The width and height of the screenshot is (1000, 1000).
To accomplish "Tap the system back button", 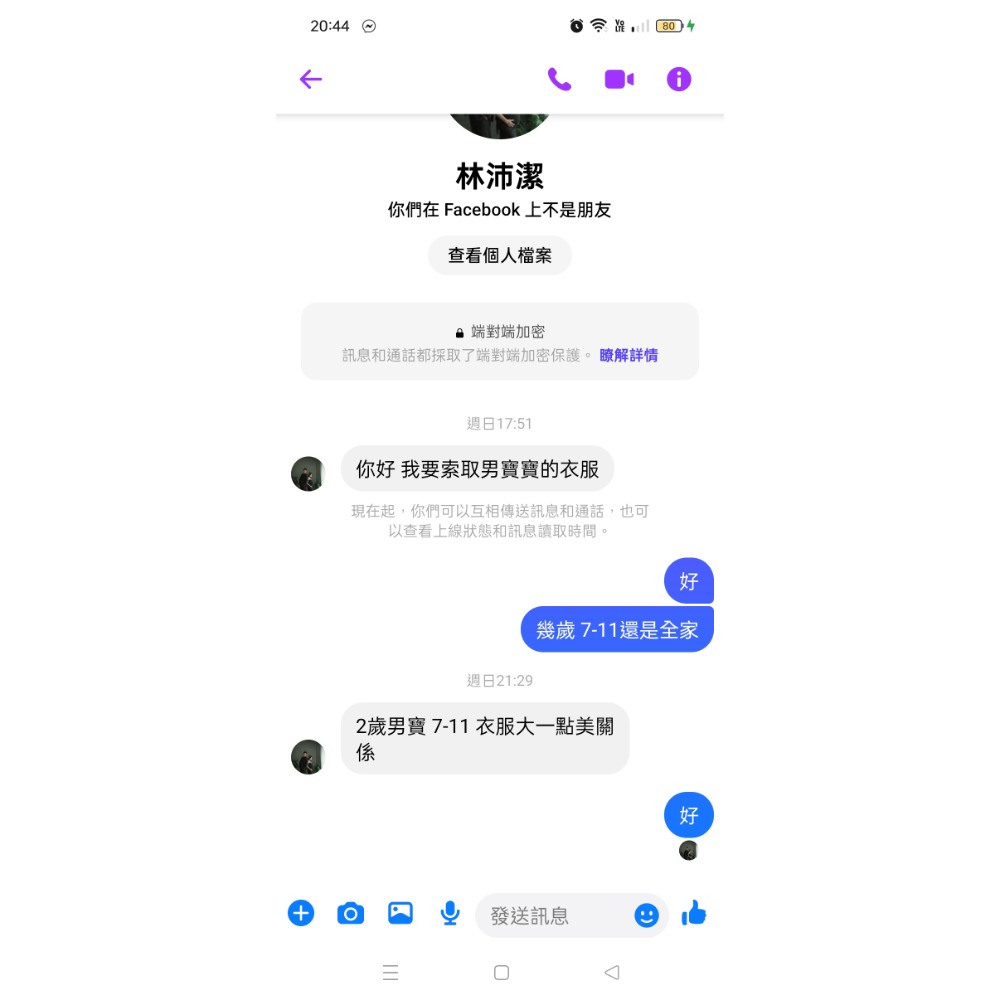I will 612,972.
